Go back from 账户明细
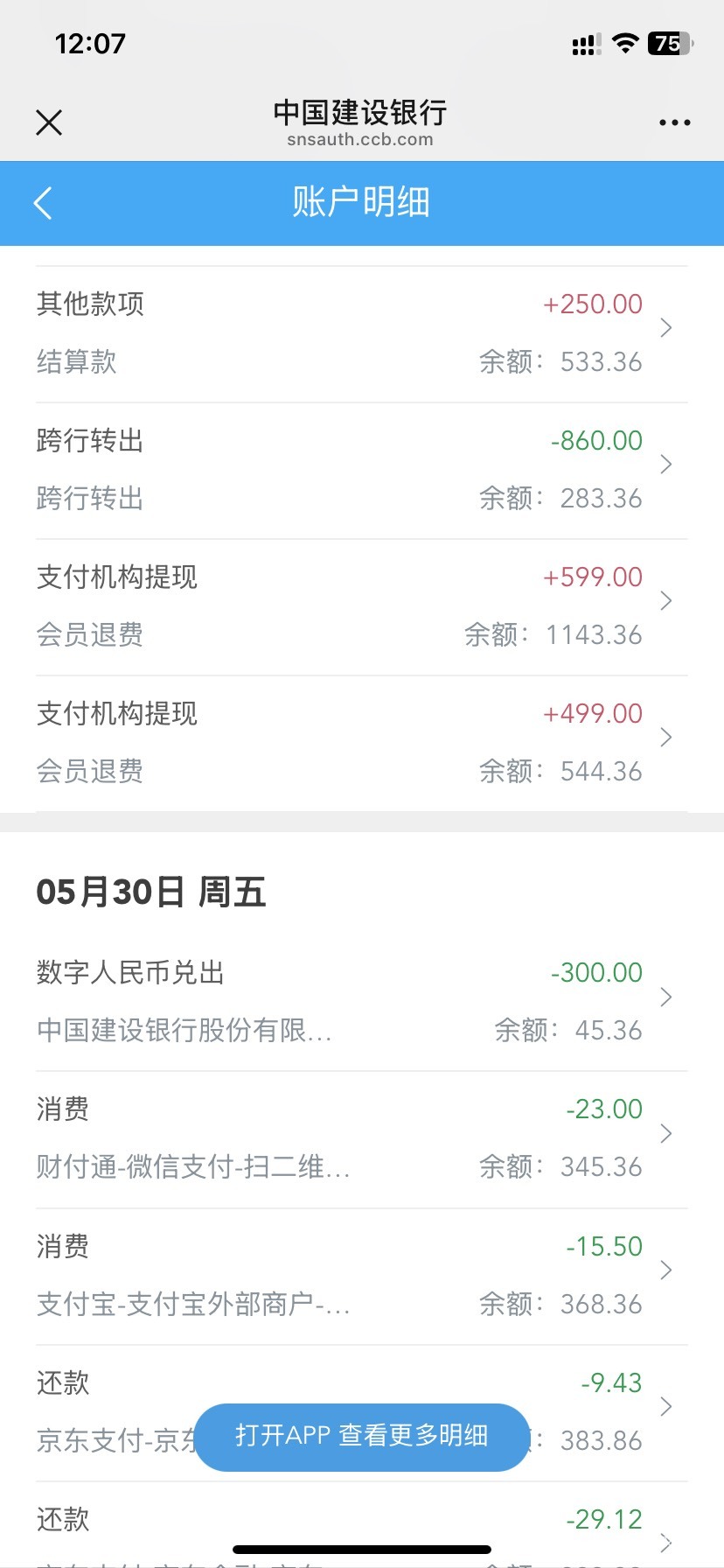Image resolution: width=724 pixels, height=1568 pixels. click(x=42, y=203)
